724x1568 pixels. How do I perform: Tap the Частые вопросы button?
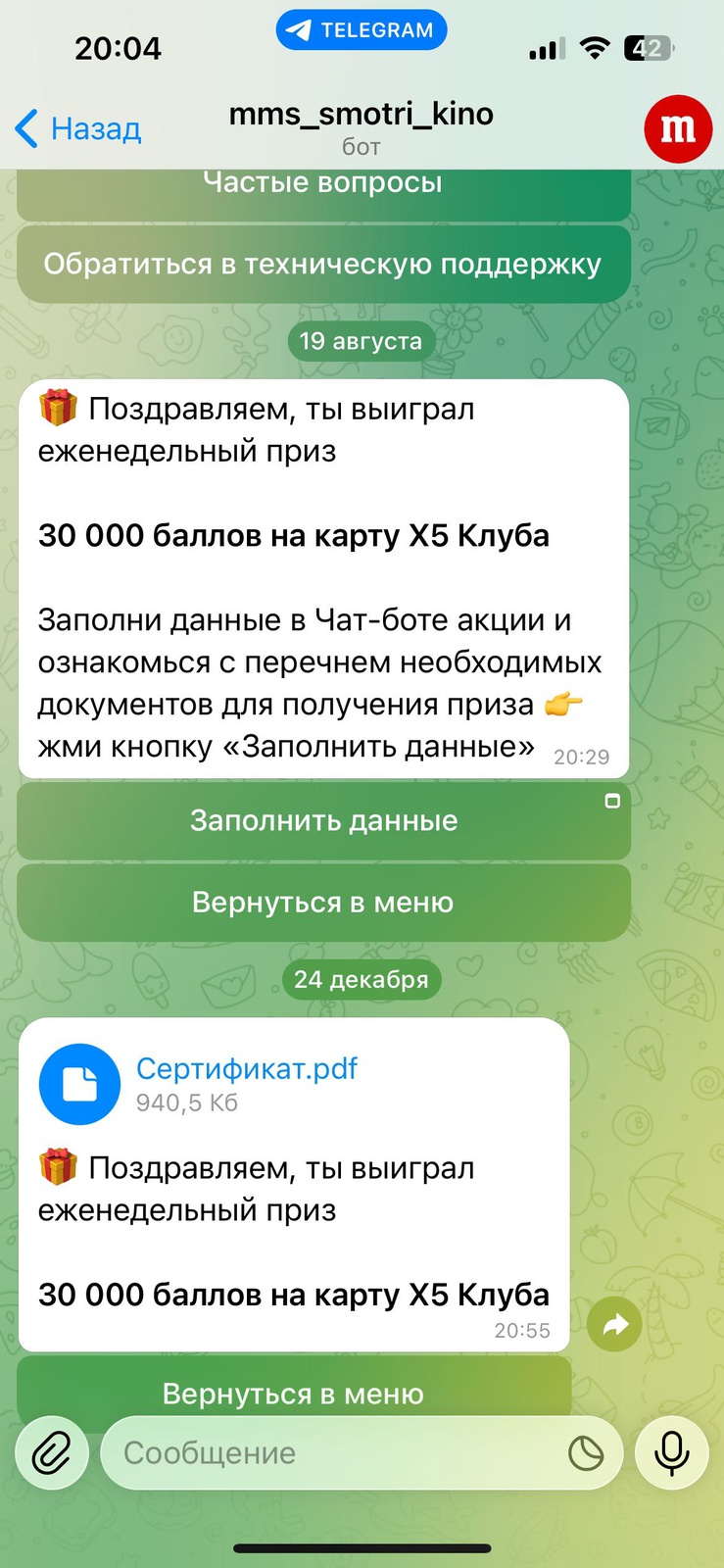[323, 189]
